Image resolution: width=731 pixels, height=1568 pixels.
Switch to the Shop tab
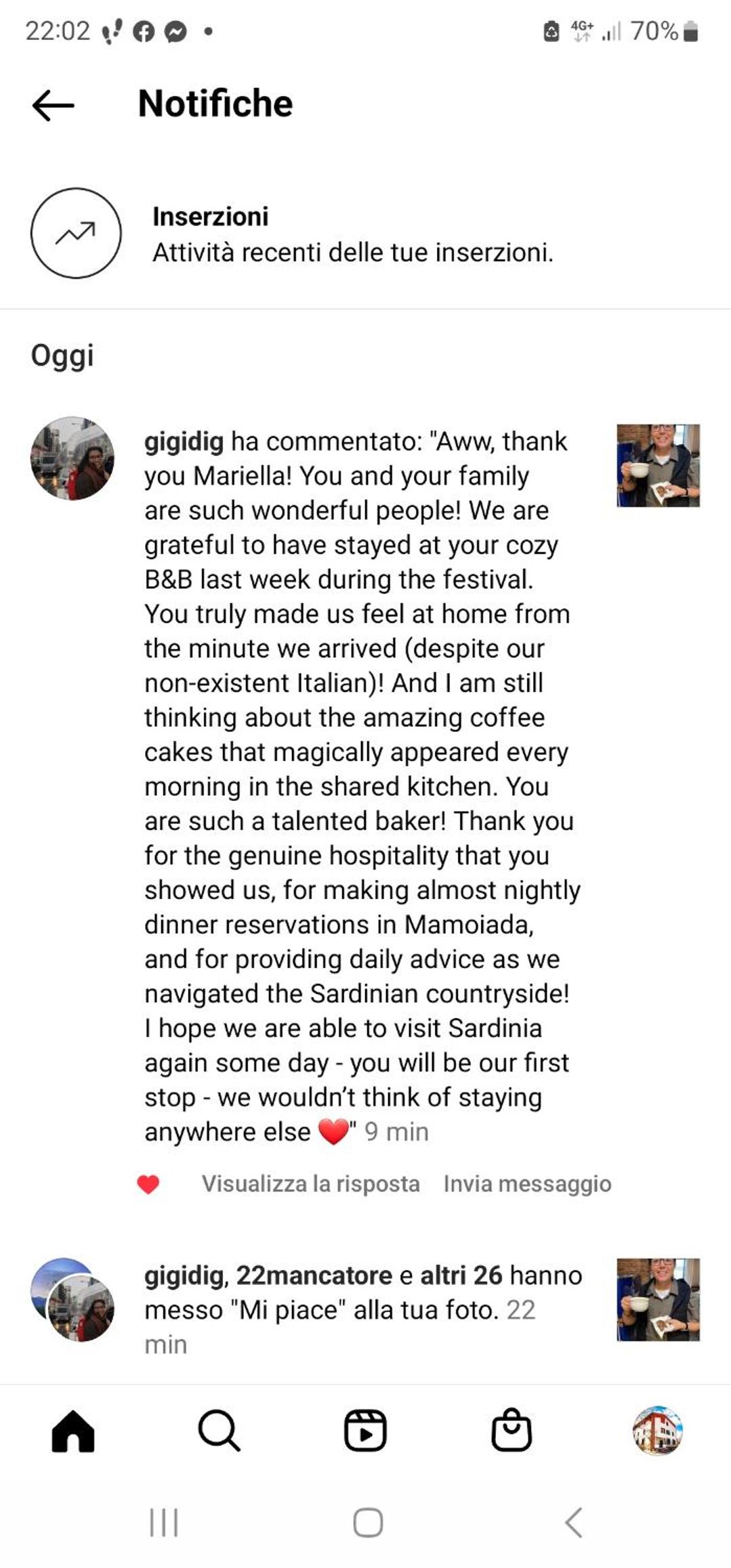tap(511, 1431)
